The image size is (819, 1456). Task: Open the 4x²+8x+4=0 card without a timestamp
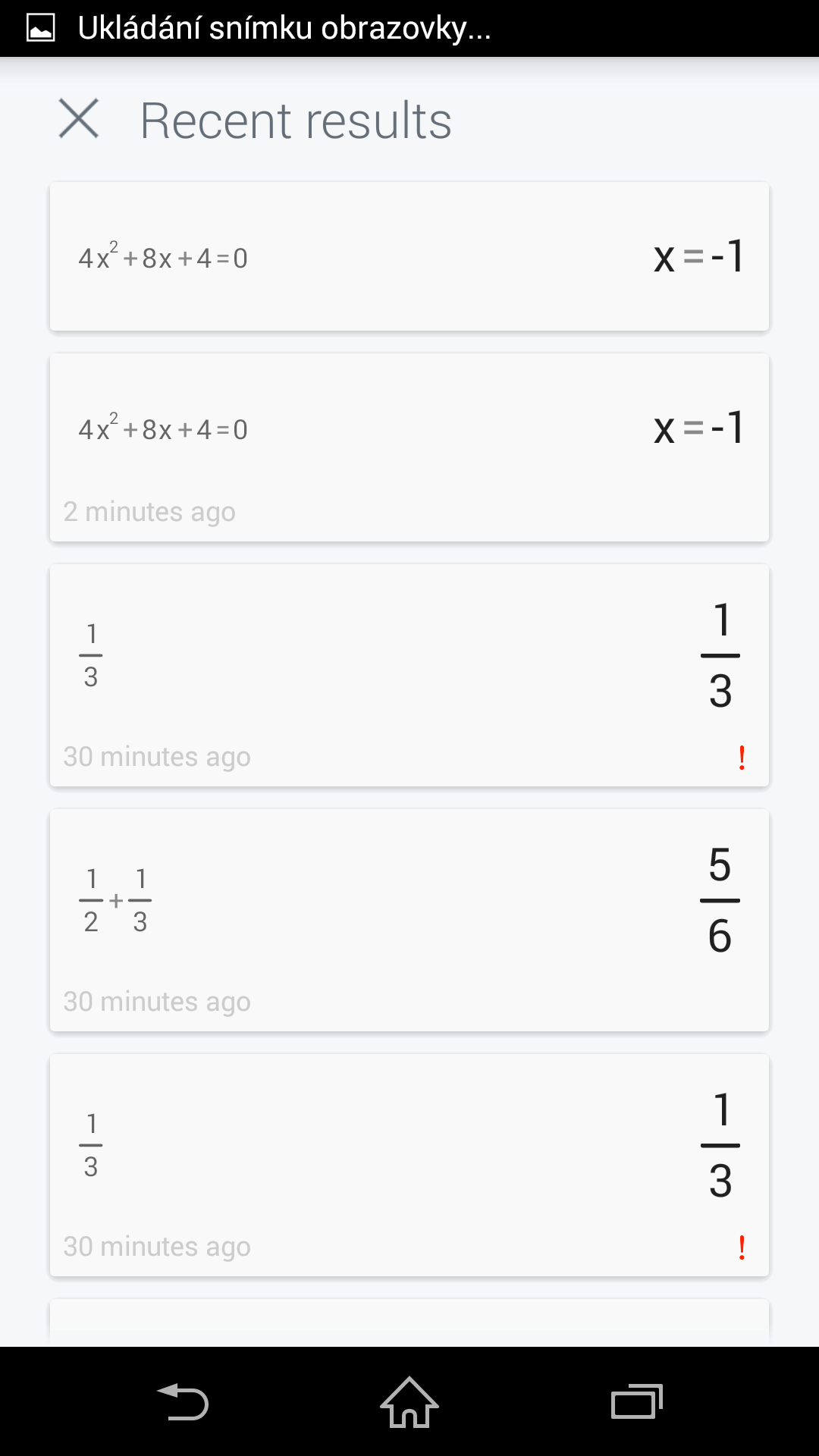[409, 256]
